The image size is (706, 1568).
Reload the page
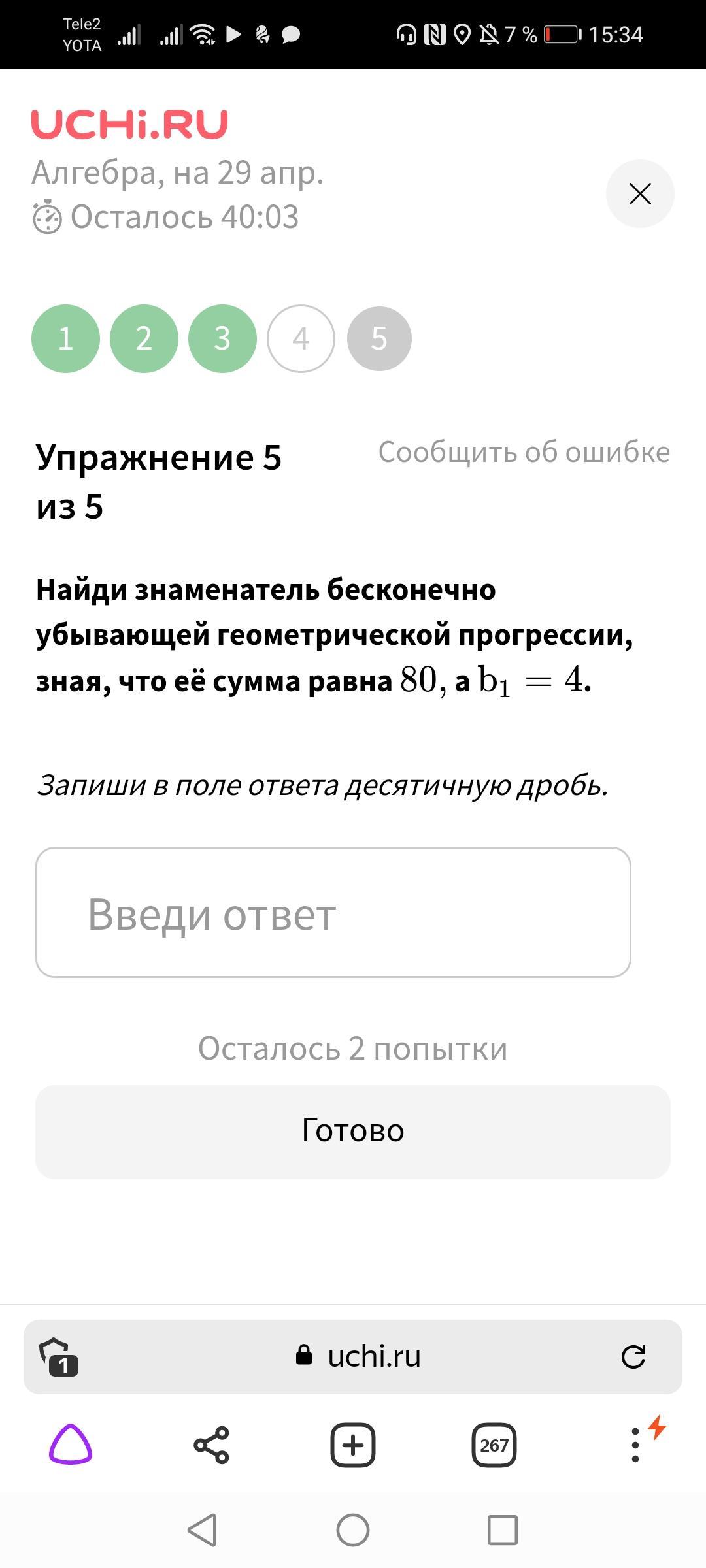click(633, 1357)
